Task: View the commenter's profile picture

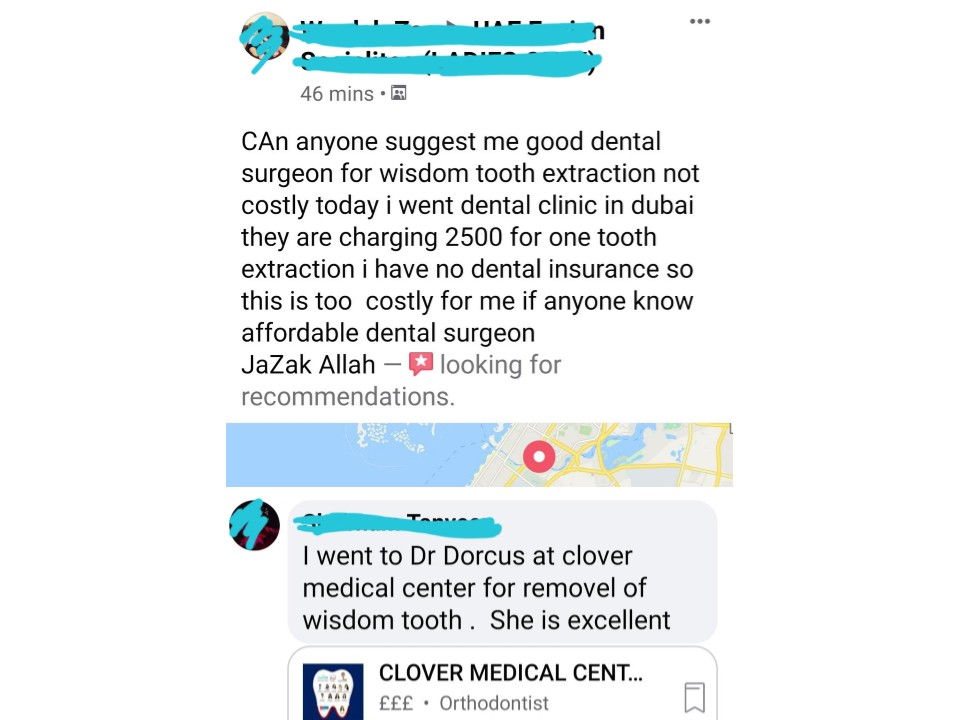Action: pos(254,525)
